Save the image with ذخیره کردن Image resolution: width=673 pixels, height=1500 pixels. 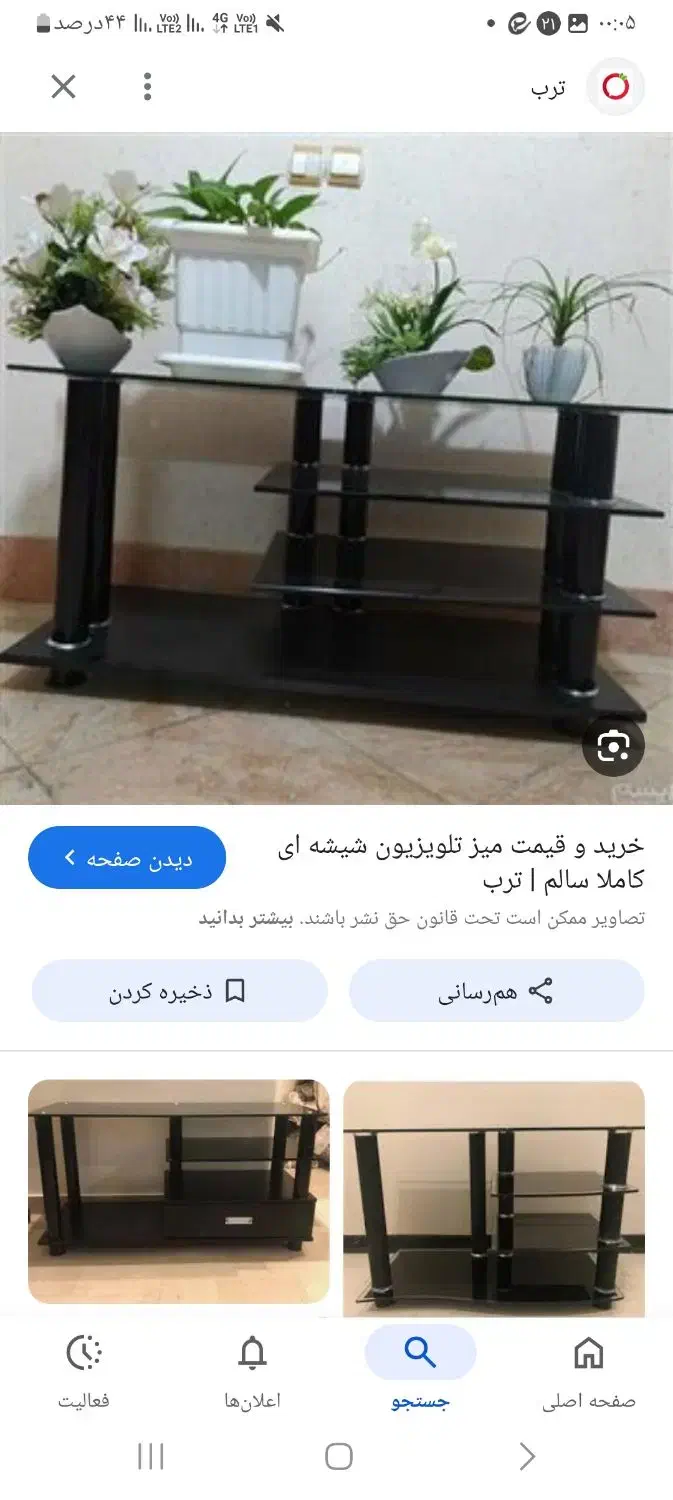click(179, 991)
